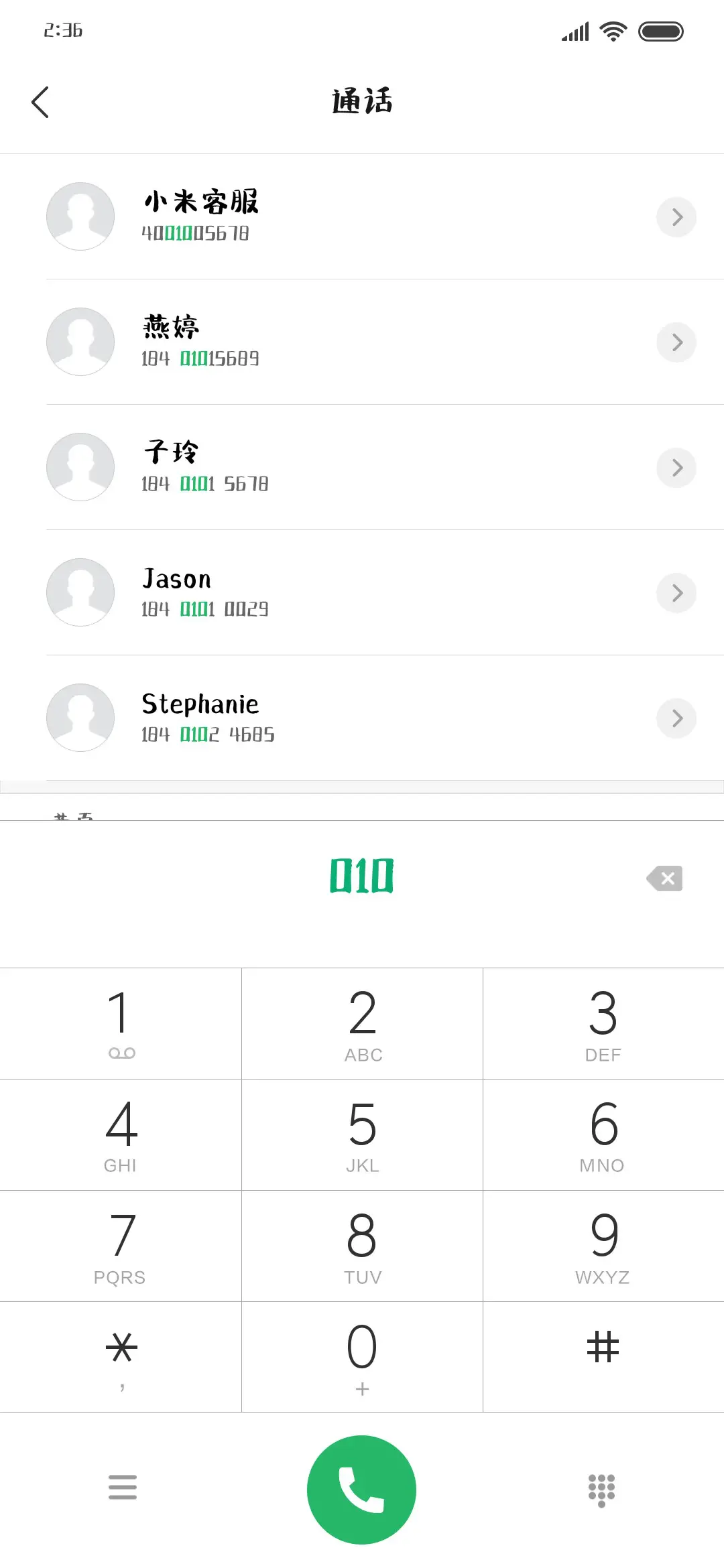Open Stephanie's call detail arrow

point(676,718)
